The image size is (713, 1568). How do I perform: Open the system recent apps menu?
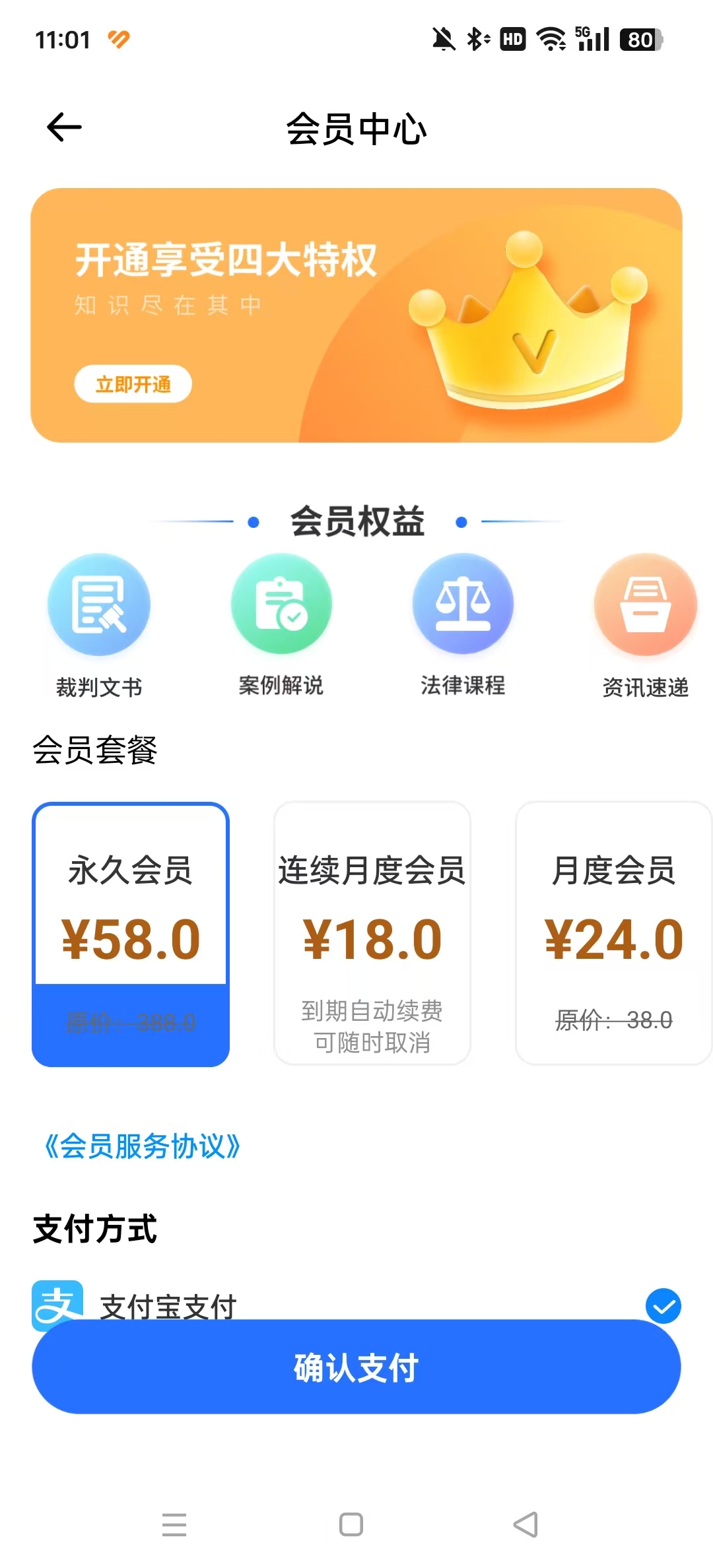(x=174, y=1524)
